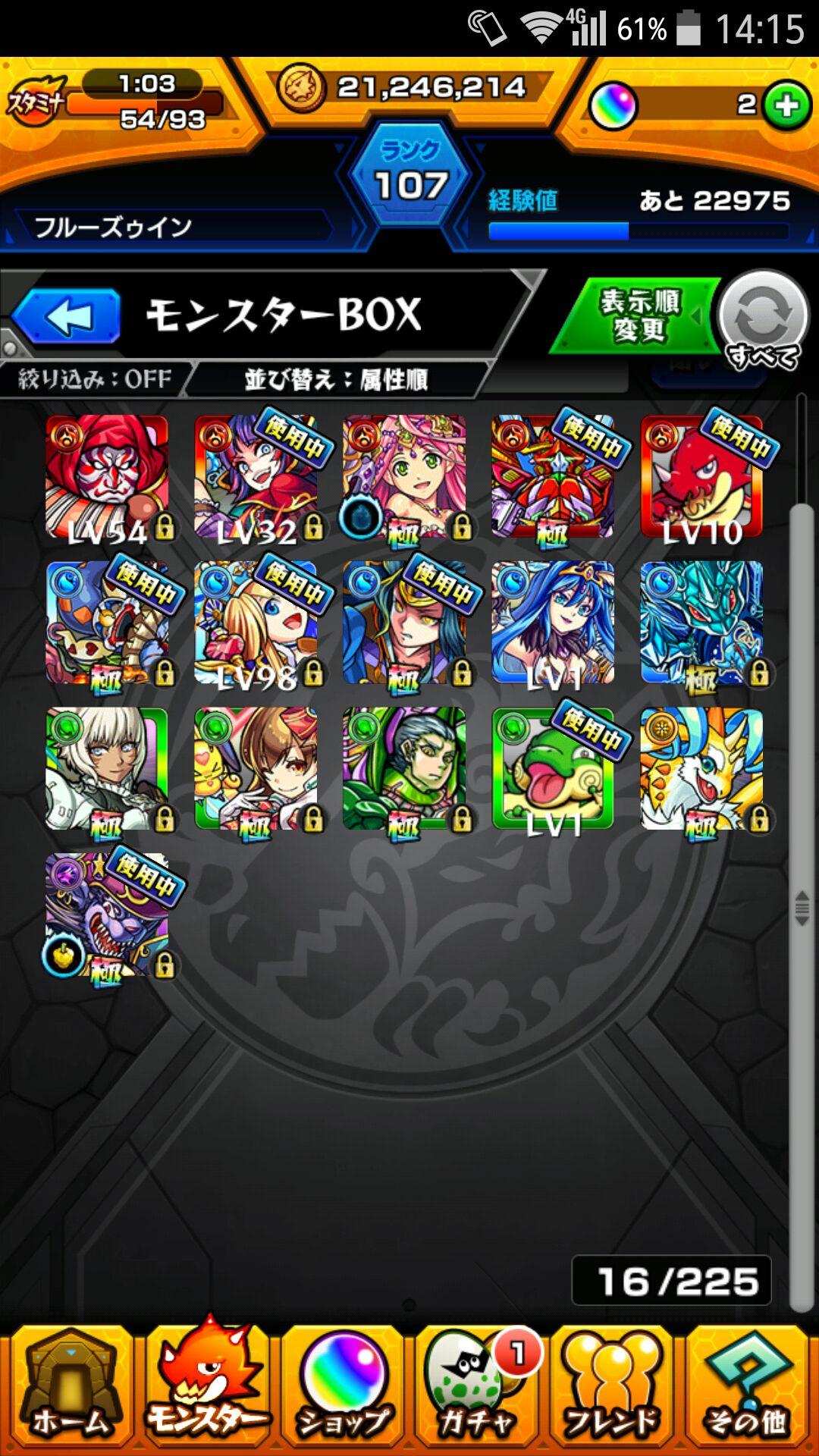Select the green frog LV1 monster
The image size is (819, 1456).
point(553,769)
